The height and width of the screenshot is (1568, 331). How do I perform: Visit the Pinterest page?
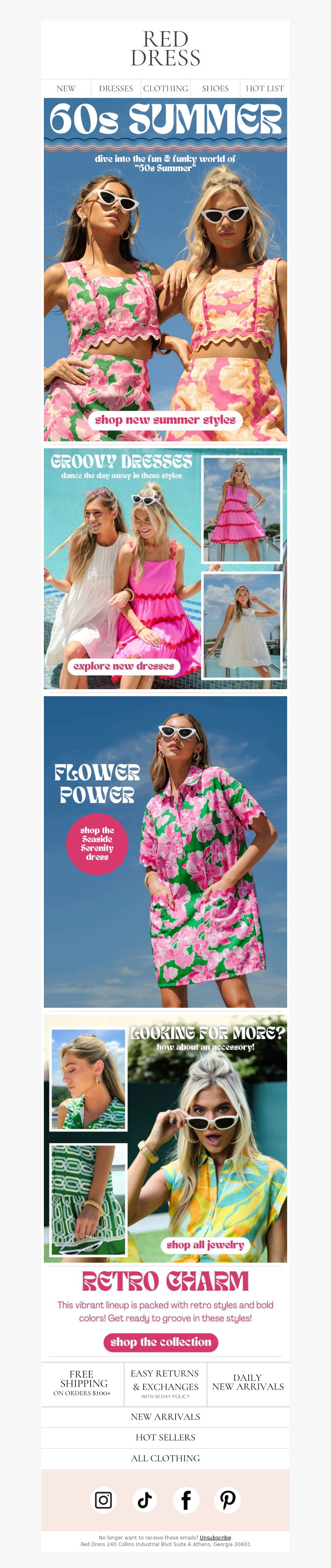coord(228,1500)
